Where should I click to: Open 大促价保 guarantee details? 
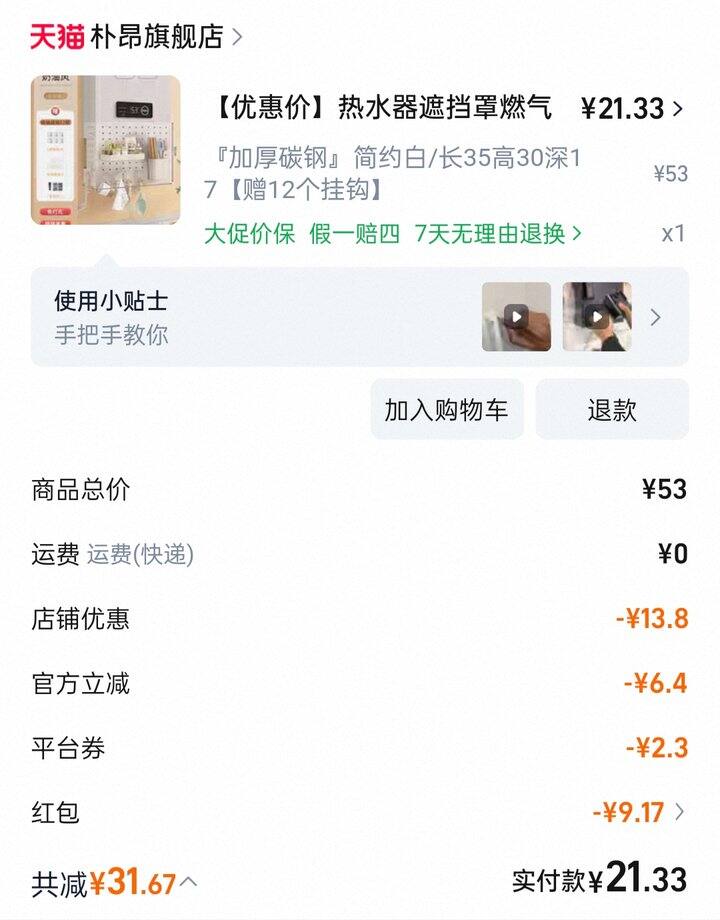pos(250,234)
